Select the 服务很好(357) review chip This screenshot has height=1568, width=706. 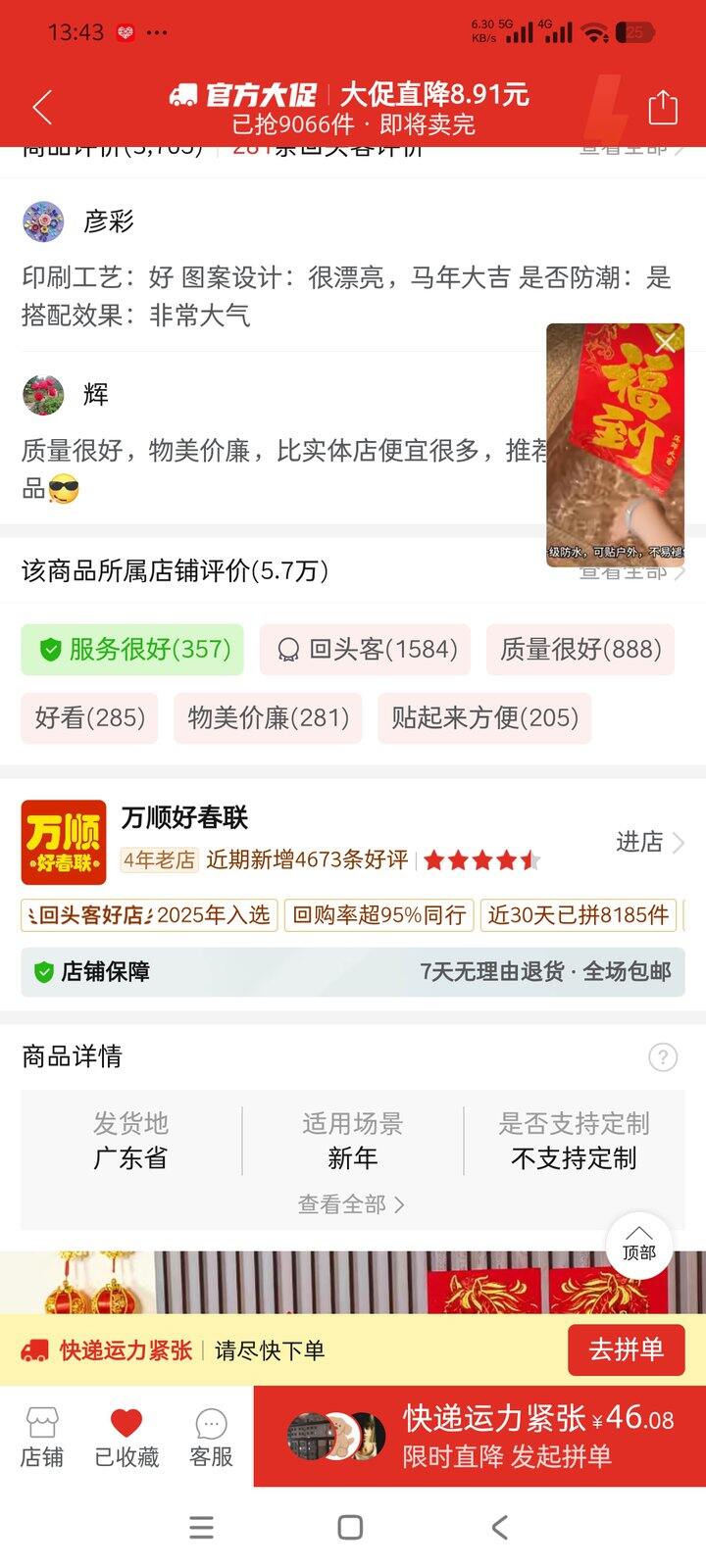pyautogui.click(x=132, y=649)
